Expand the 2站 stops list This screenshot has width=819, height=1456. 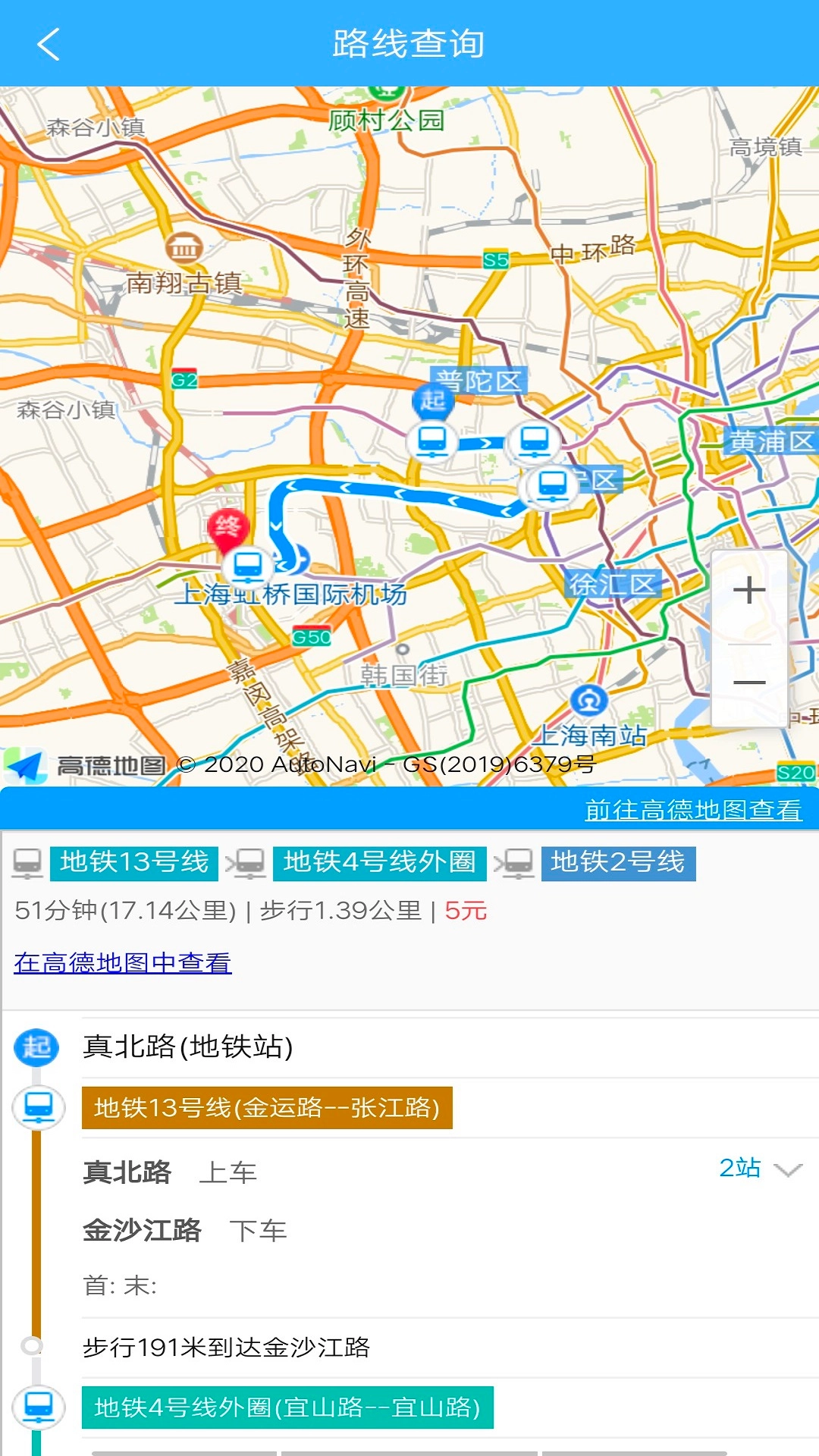coord(760,1169)
